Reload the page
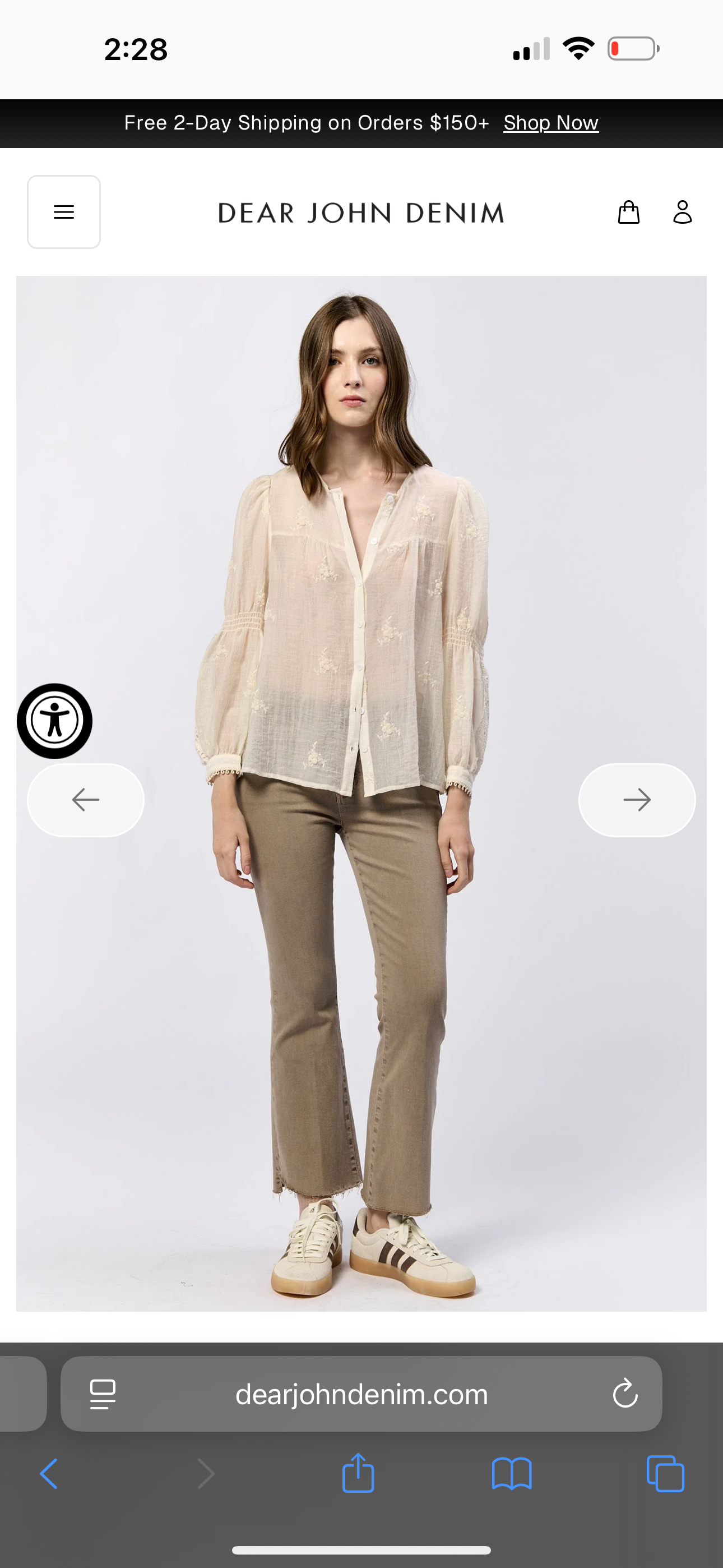Viewport: 723px width, 1568px height. (625, 1394)
